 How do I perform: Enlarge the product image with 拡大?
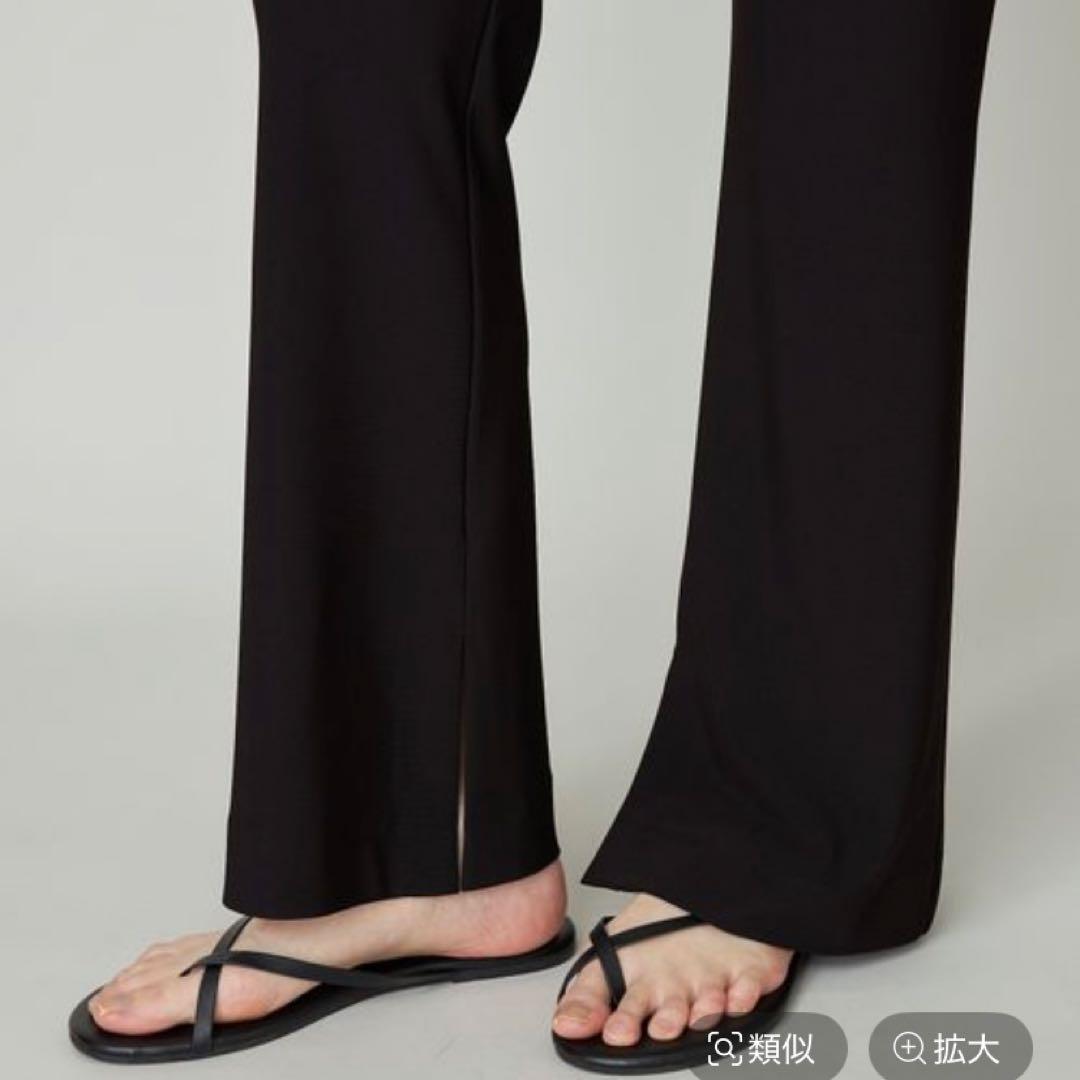coord(948,1048)
